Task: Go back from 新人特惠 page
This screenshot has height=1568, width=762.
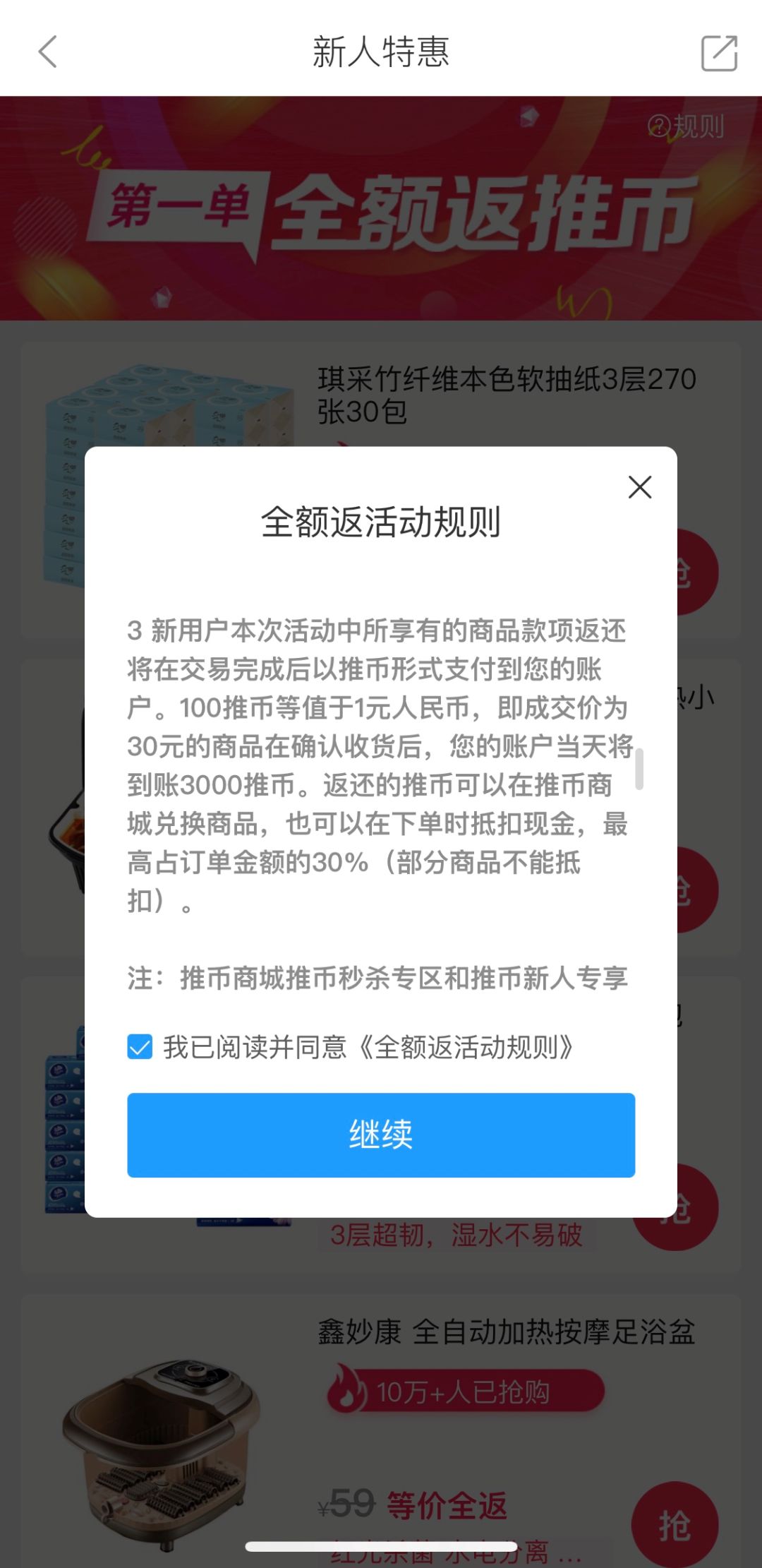Action: pos(47,52)
